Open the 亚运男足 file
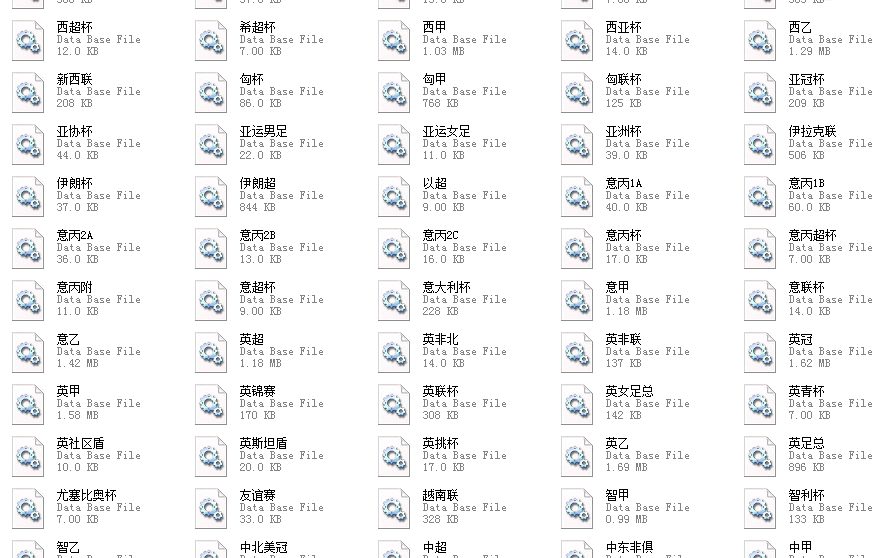Screen dimensions: 882x558 [211, 144]
